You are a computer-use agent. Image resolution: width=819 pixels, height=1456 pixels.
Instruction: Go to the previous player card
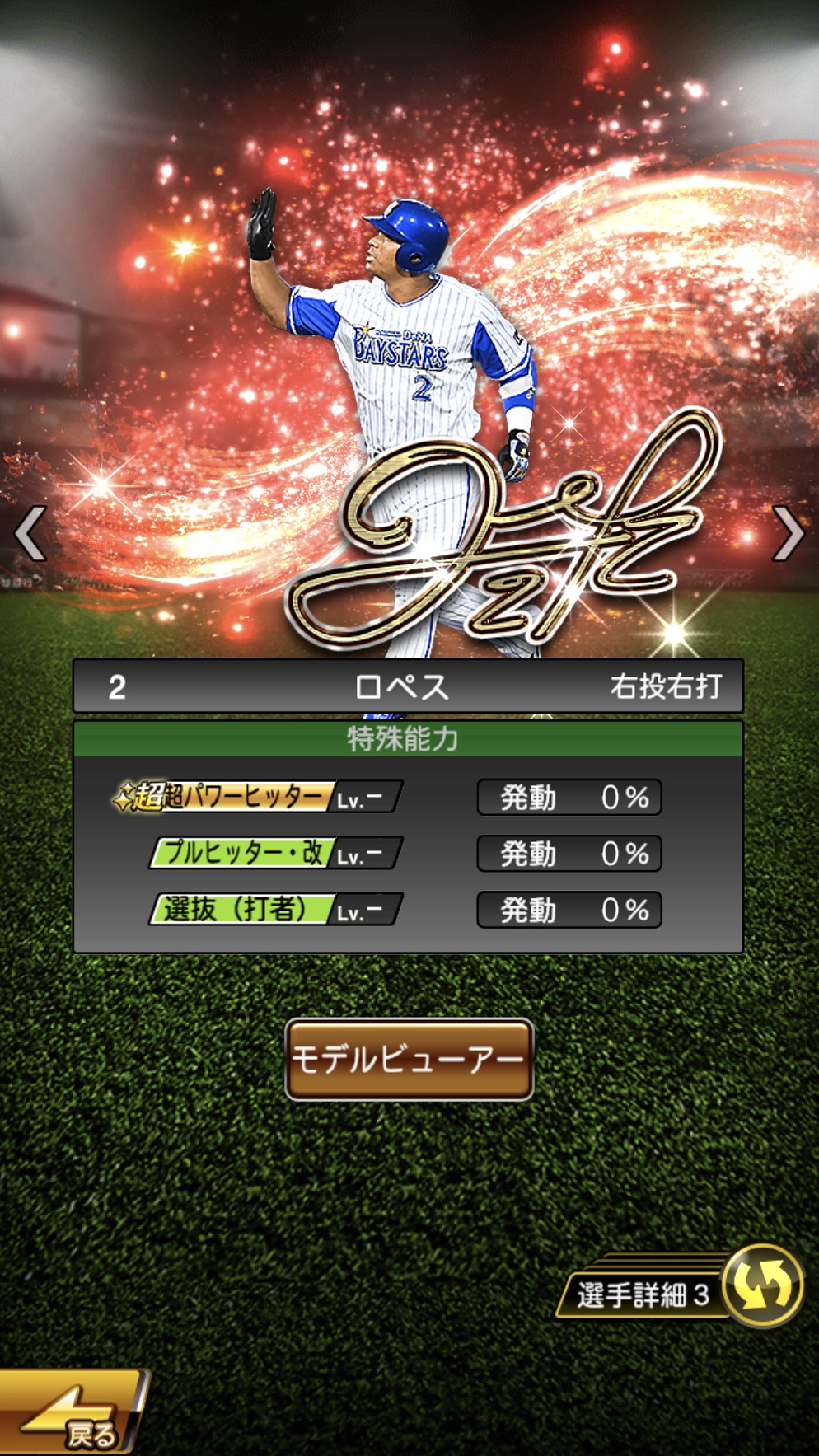point(30,534)
